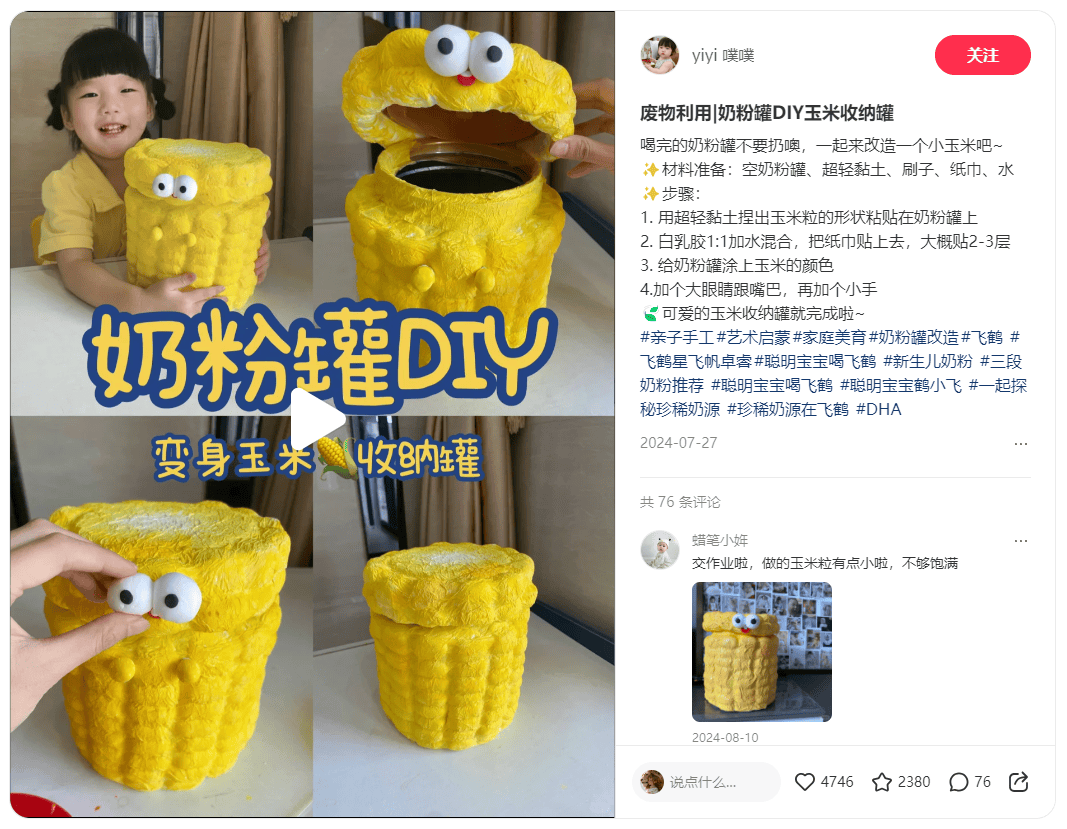This screenshot has height=829, width=1067.
Task: Open 蜡笔小妍's profile avatar
Action: click(659, 550)
